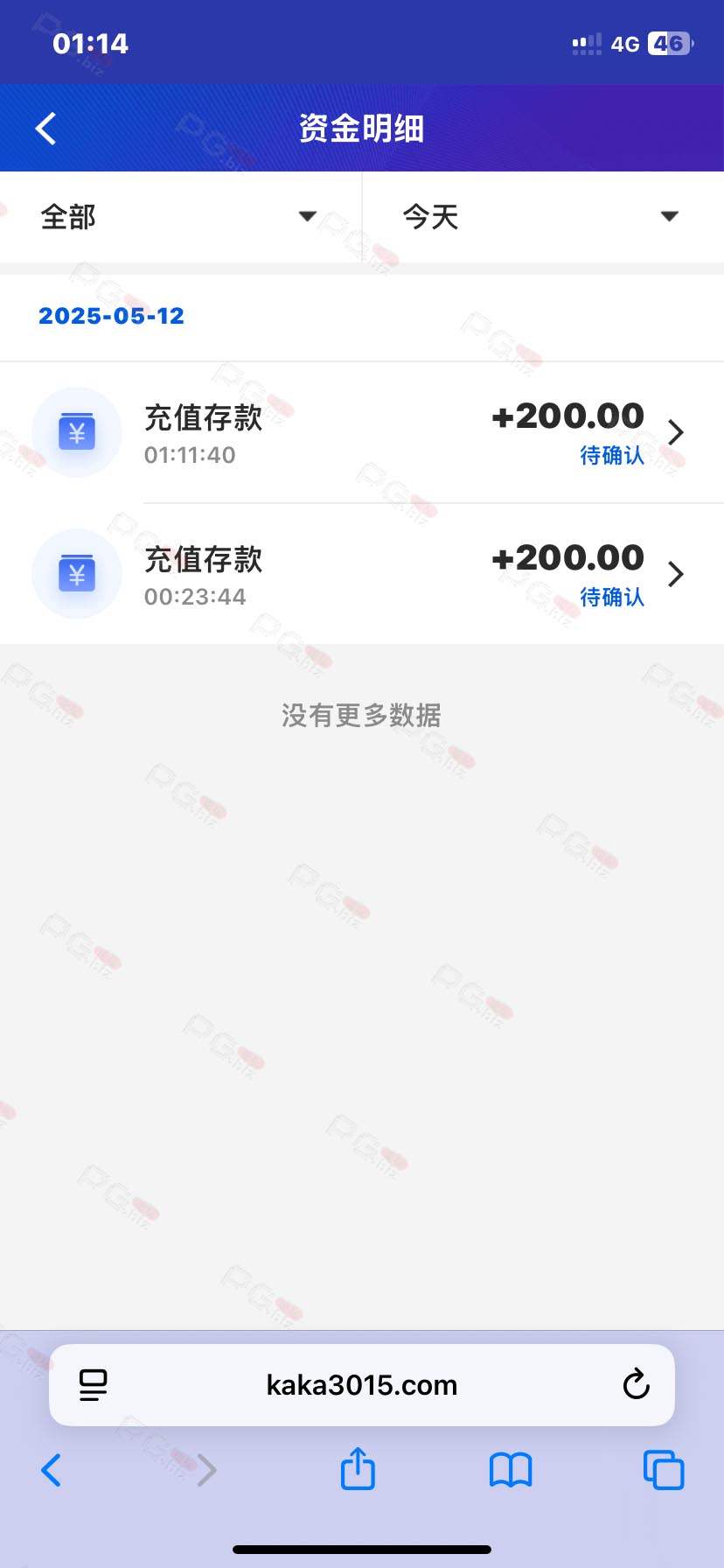
Task: Open the 充值存款 record from 01:11:40
Action: tap(362, 432)
